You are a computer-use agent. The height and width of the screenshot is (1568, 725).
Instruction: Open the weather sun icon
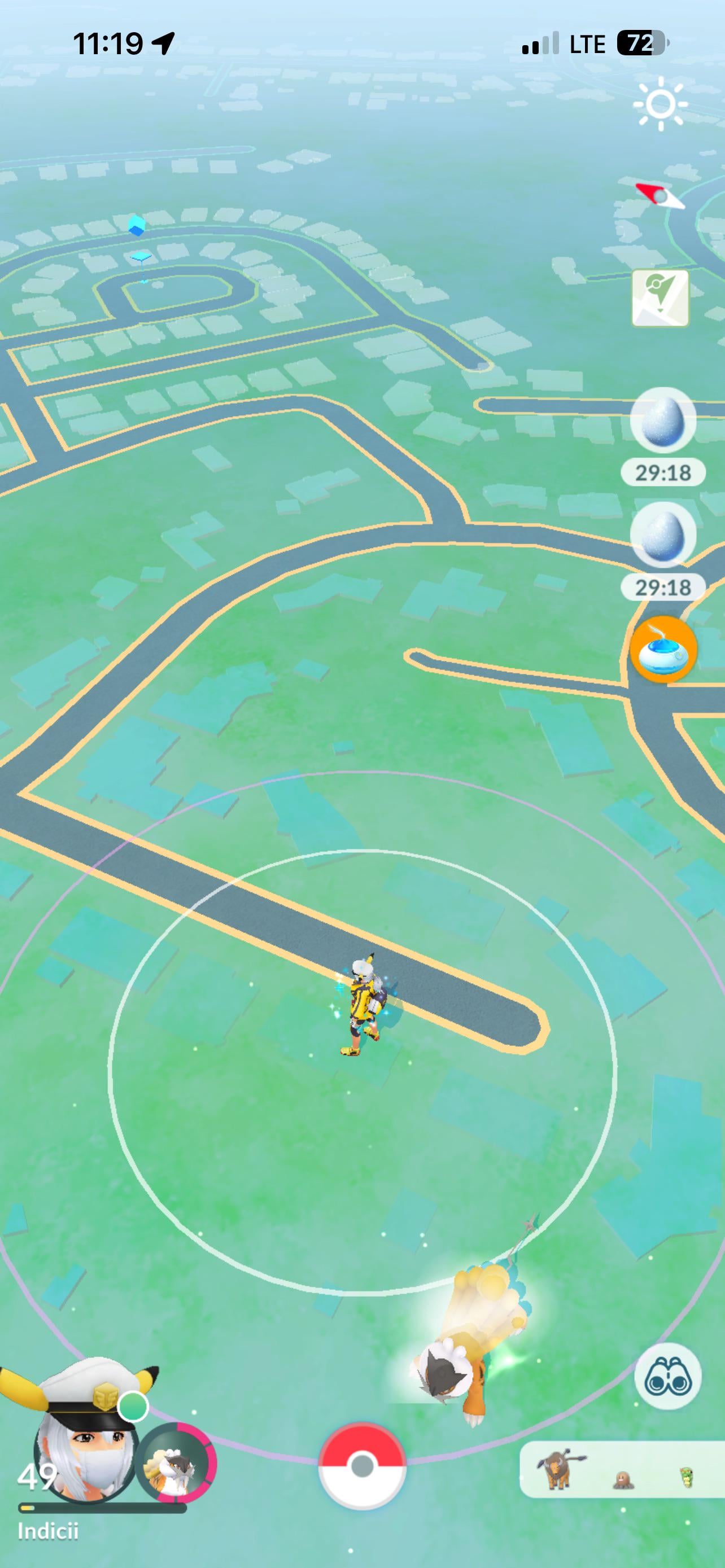pos(661,104)
